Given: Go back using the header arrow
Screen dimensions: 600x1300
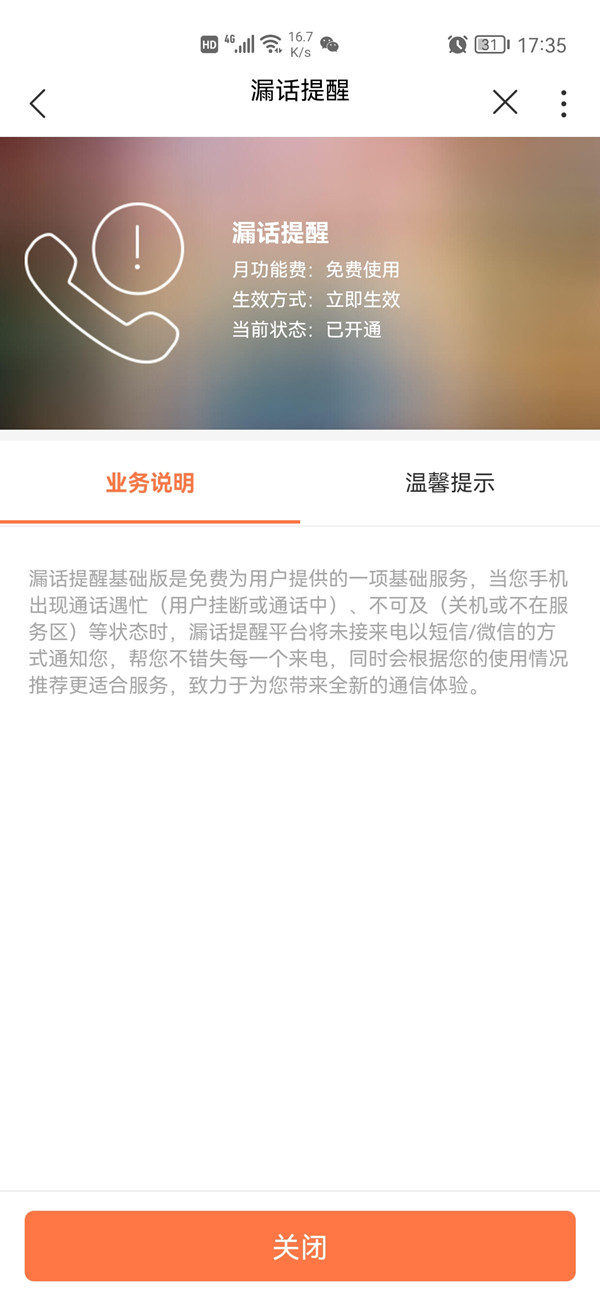Looking at the screenshot, I should [x=38, y=103].
